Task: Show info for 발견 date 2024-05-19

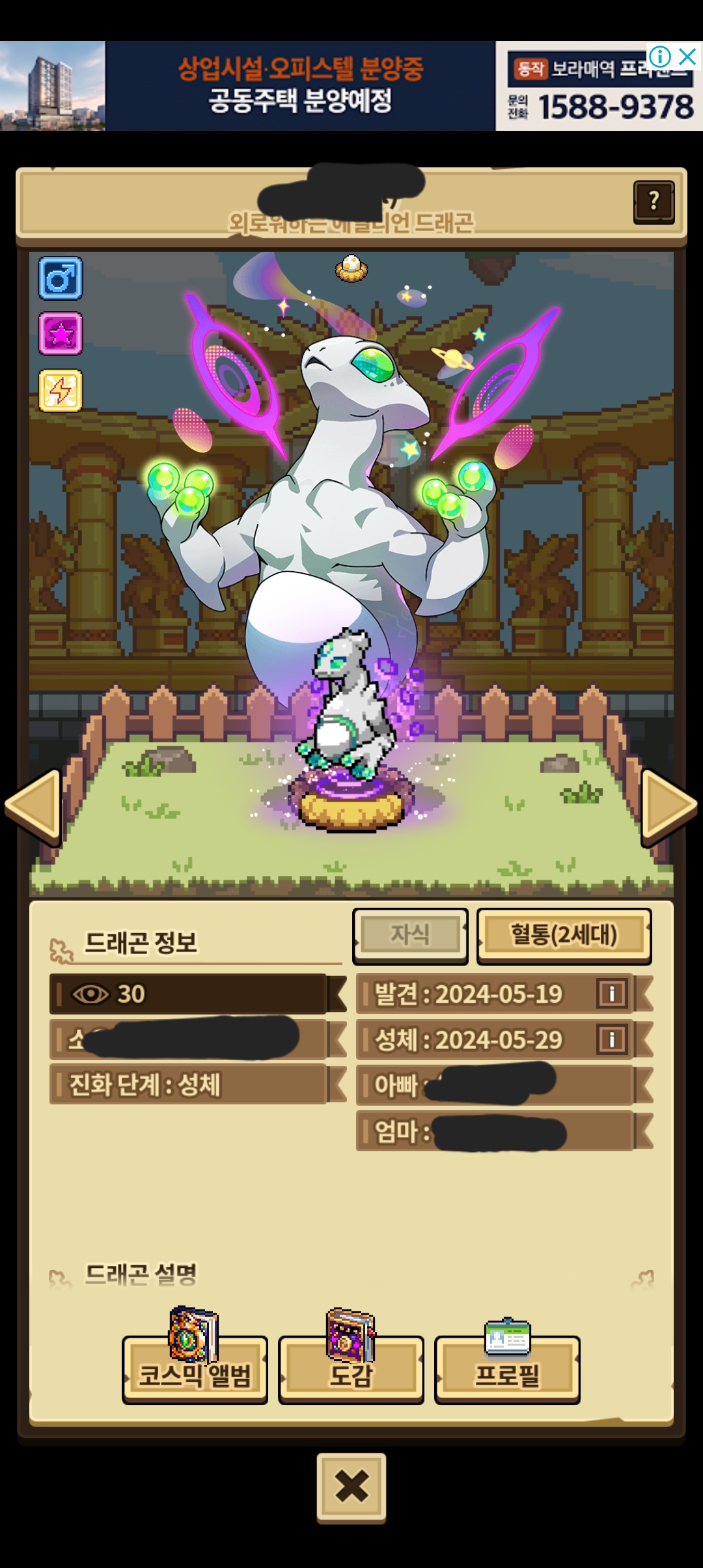Action: (x=611, y=994)
